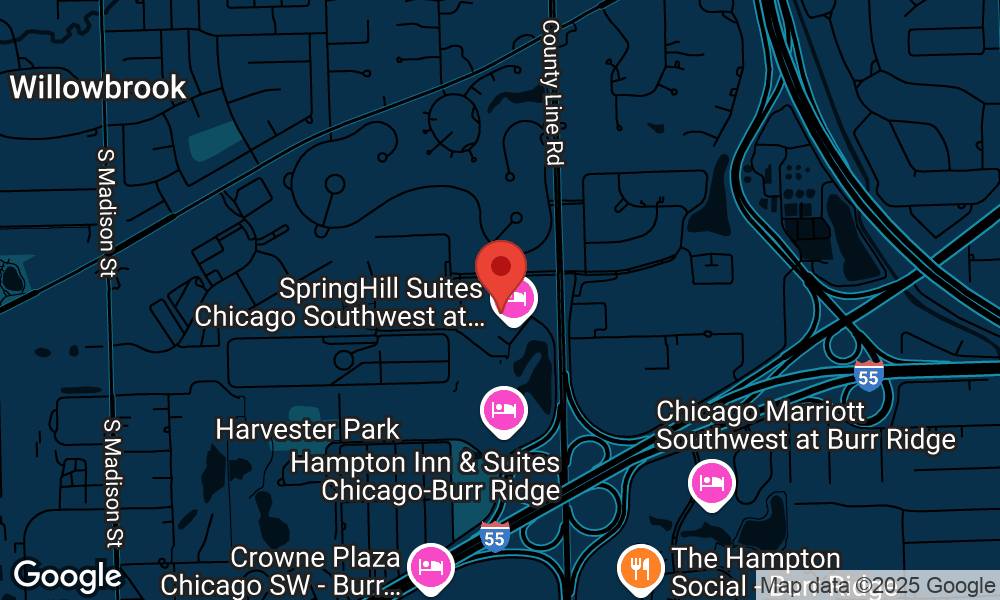
Task: Tap the red location pin
Action: pyautogui.click(x=500, y=268)
